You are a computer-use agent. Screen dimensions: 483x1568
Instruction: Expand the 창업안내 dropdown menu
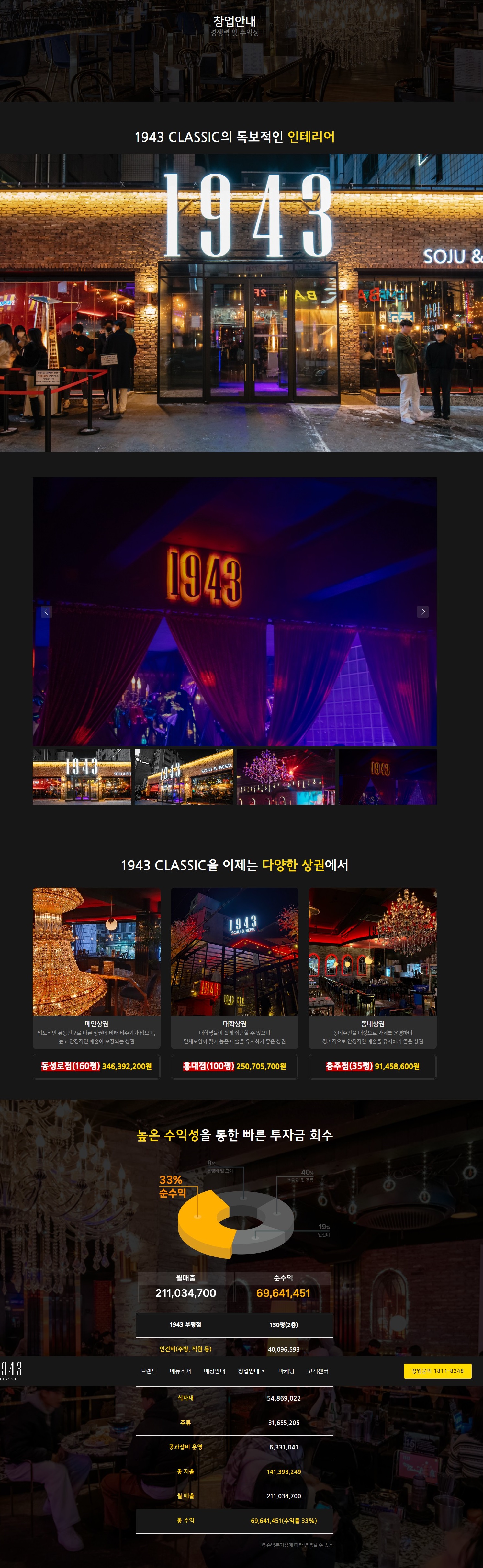click(x=251, y=1371)
